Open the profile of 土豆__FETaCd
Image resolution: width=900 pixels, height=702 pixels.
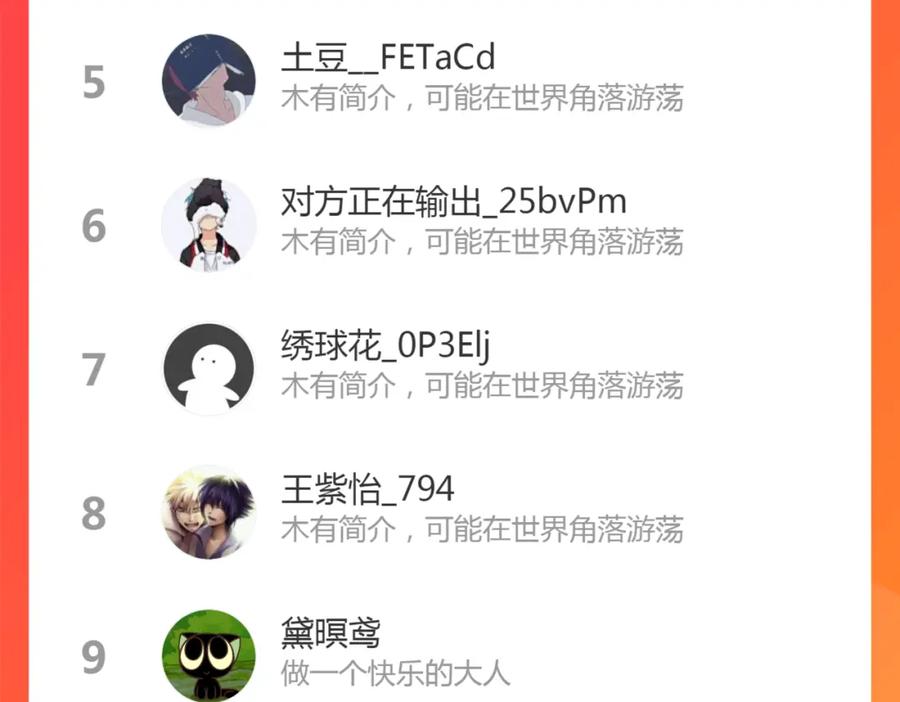click(x=449, y=80)
